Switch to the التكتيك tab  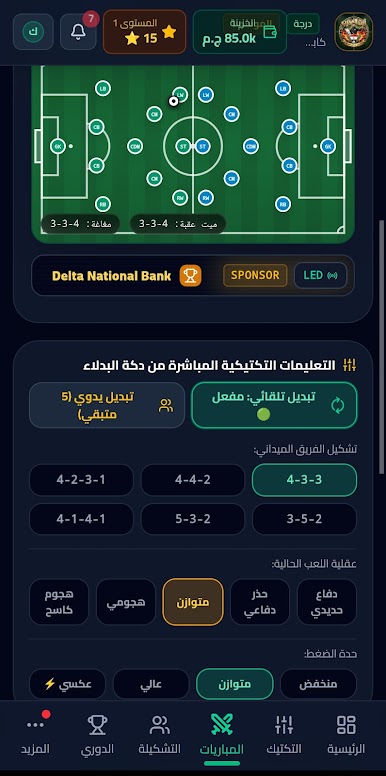(284, 734)
